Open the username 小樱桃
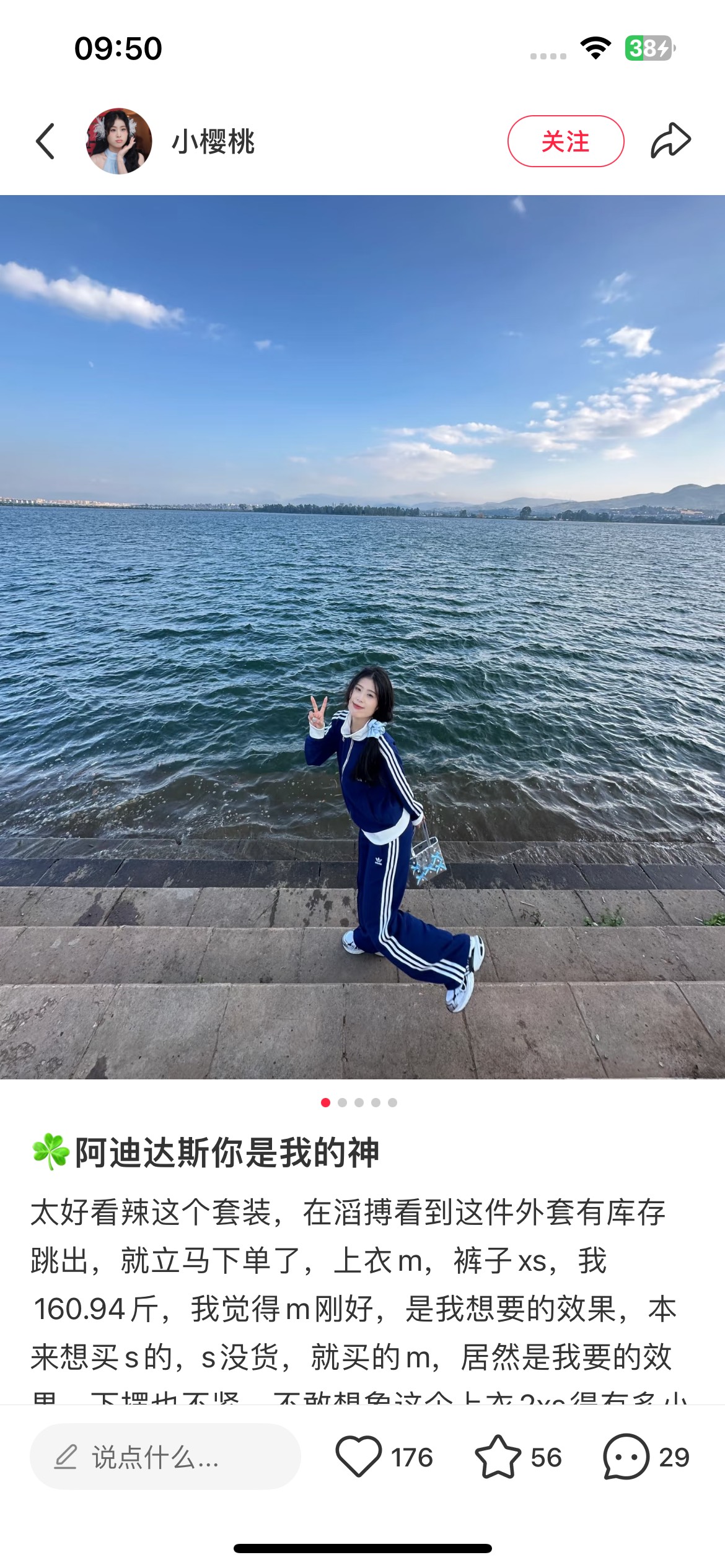 click(213, 141)
